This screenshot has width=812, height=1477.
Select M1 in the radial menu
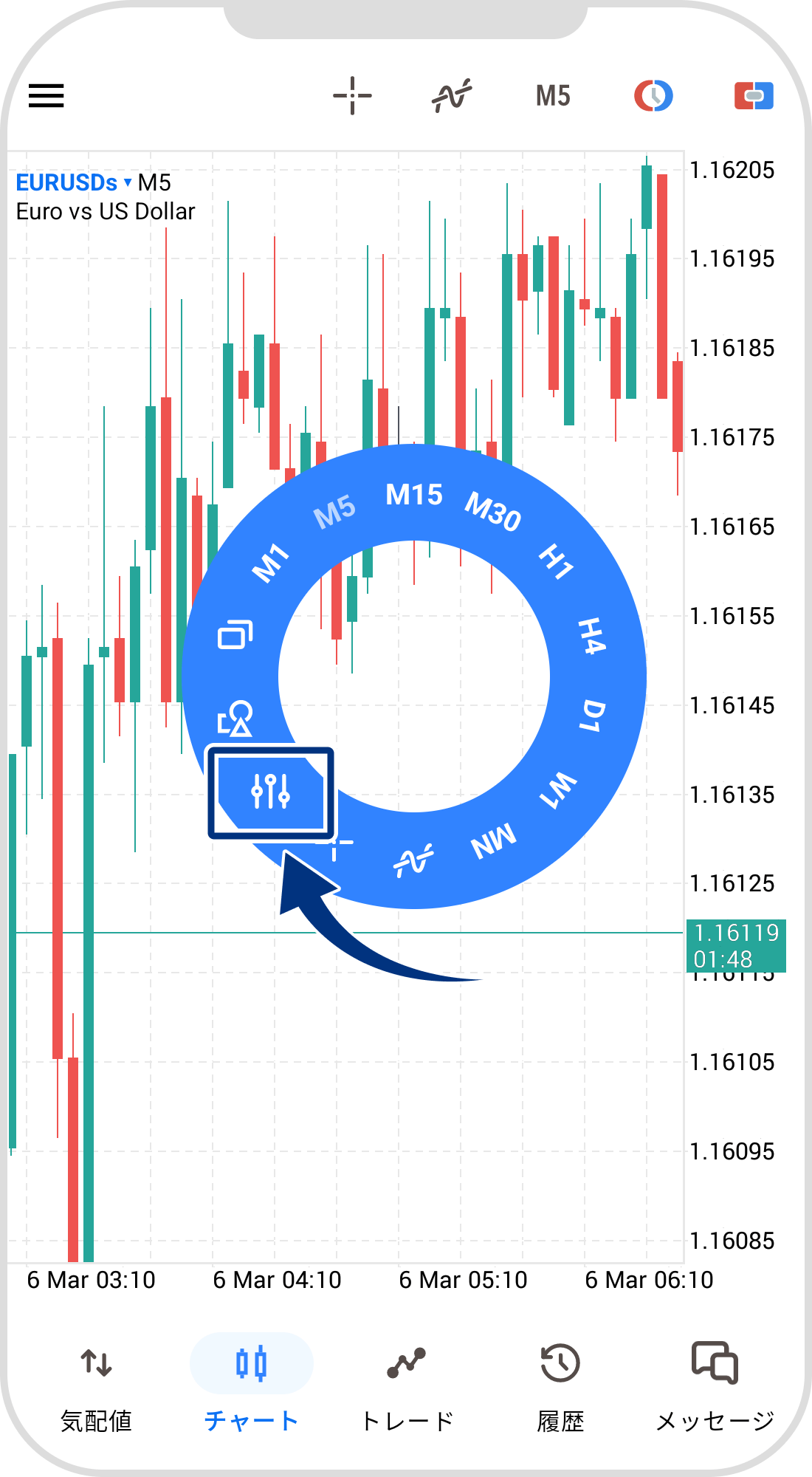click(x=271, y=563)
